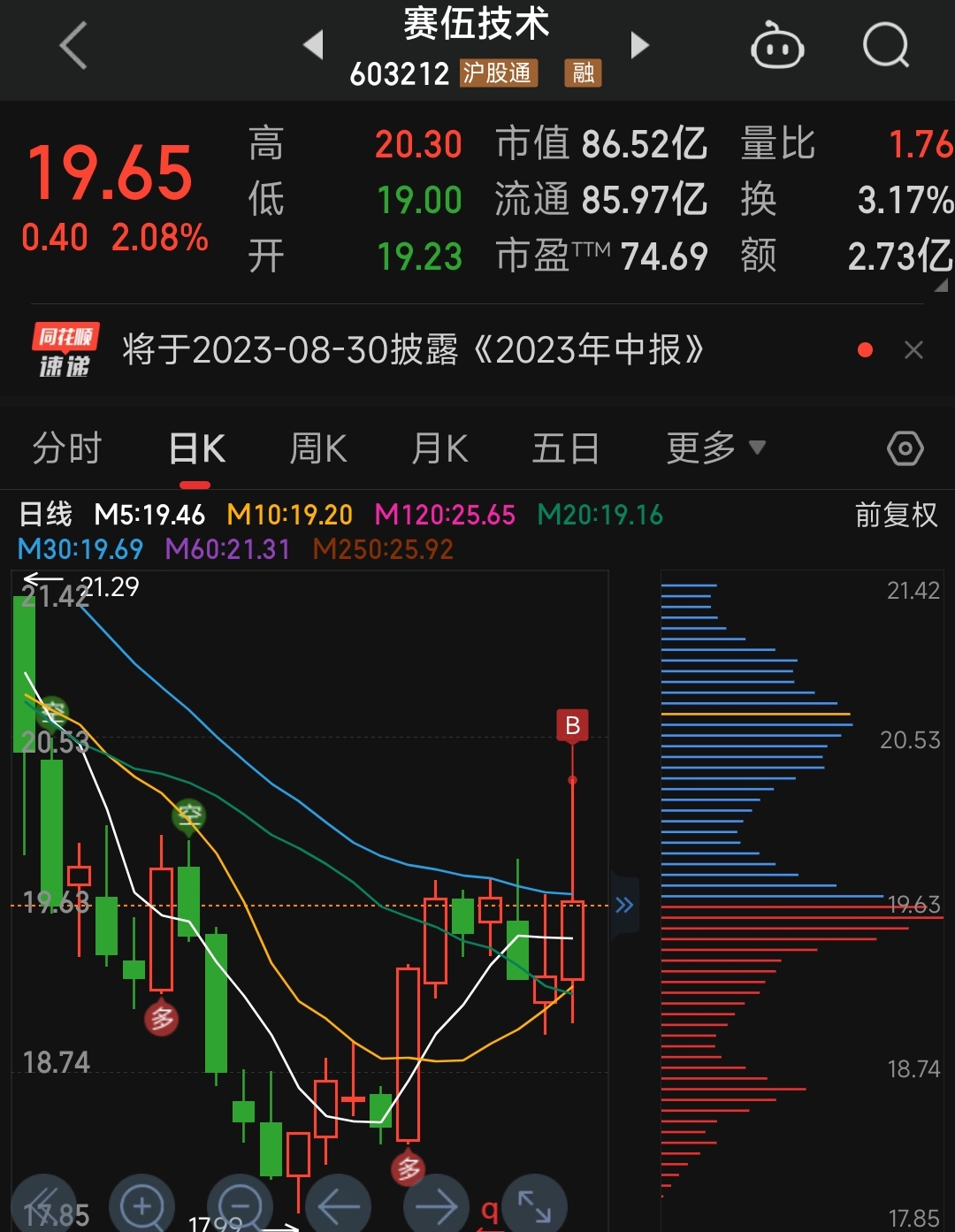Switch to the next stock with the right triangle
This screenshot has height=1232, width=955.
638,45
